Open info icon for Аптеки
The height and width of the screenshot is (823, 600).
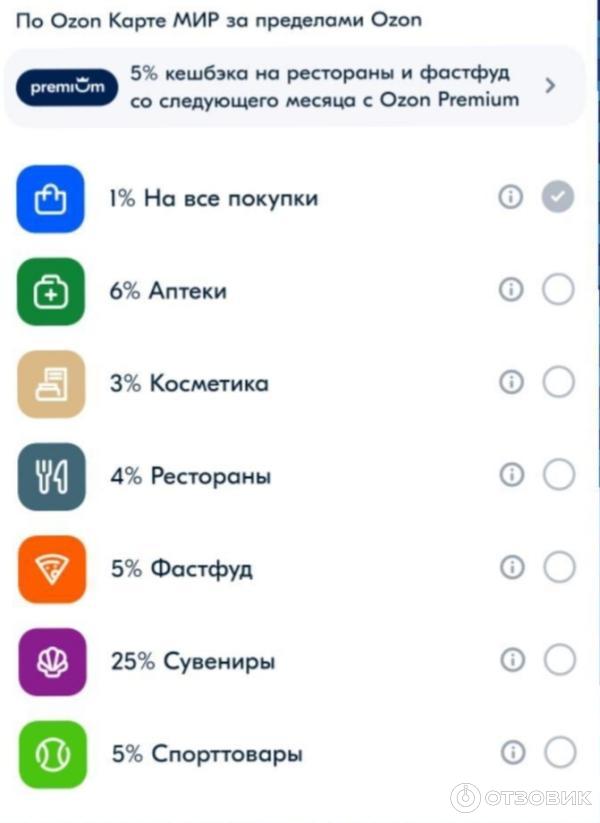(x=511, y=290)
